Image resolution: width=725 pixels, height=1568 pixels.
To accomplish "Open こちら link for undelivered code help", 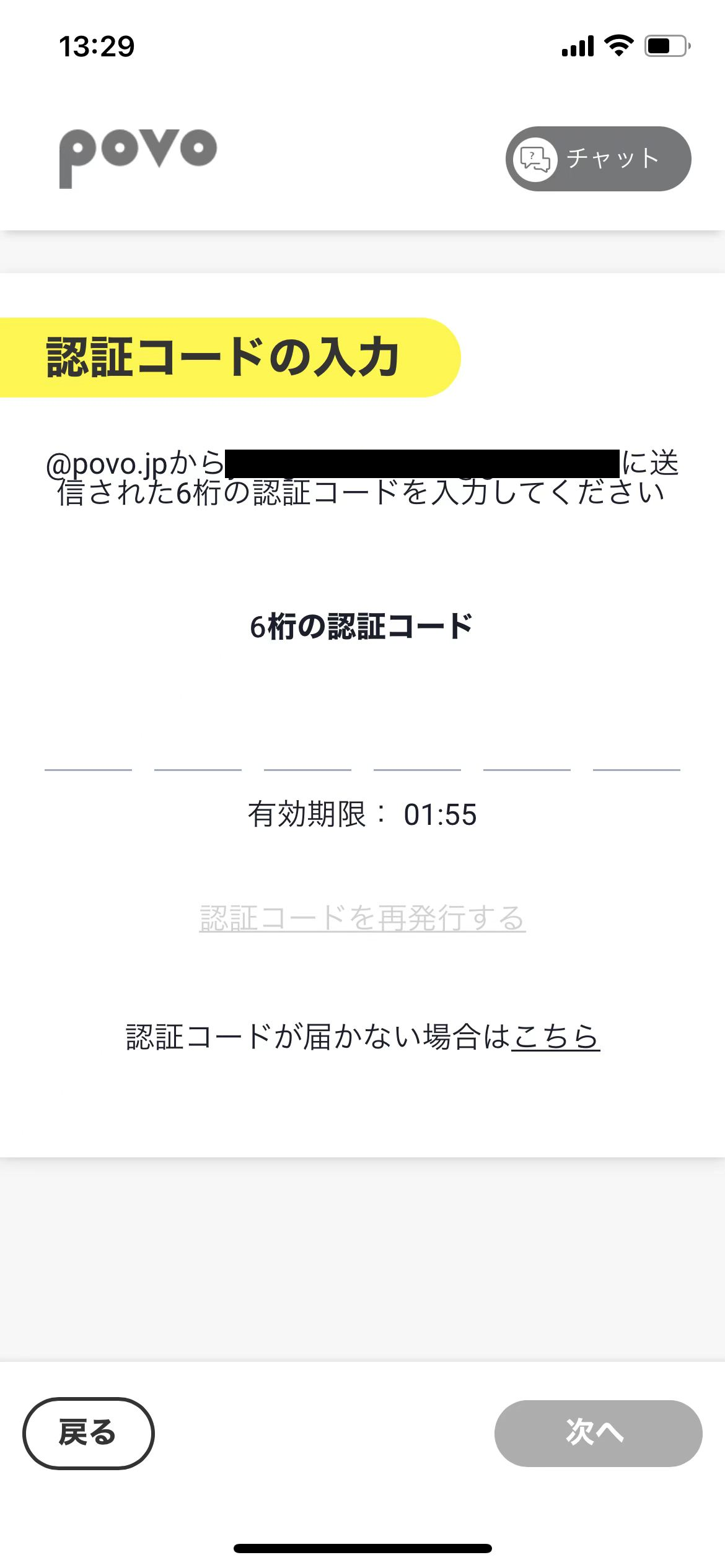I will (555, 1037).
